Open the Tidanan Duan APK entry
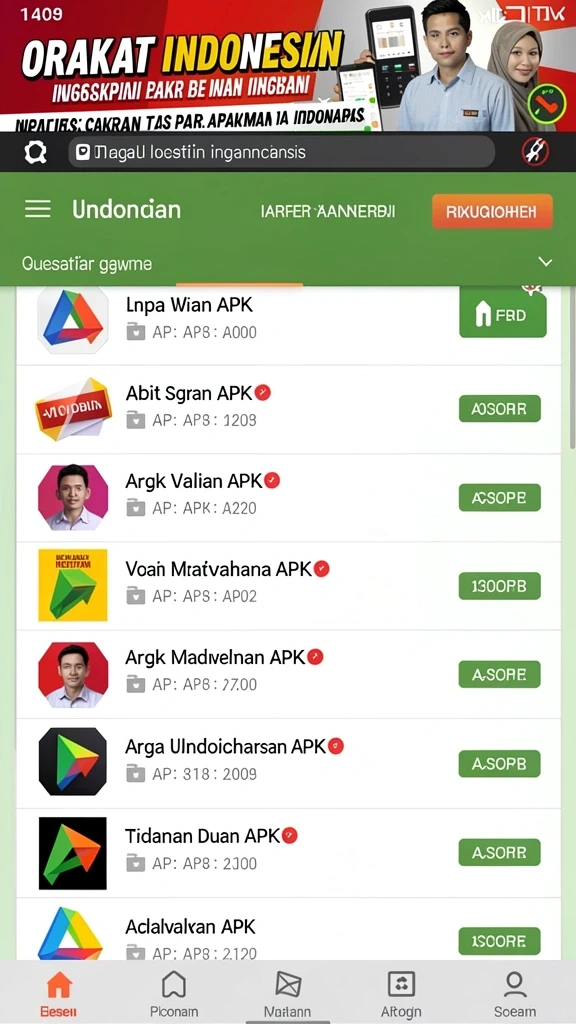This screenshot has width=576, height=1024. coord(288,852)
